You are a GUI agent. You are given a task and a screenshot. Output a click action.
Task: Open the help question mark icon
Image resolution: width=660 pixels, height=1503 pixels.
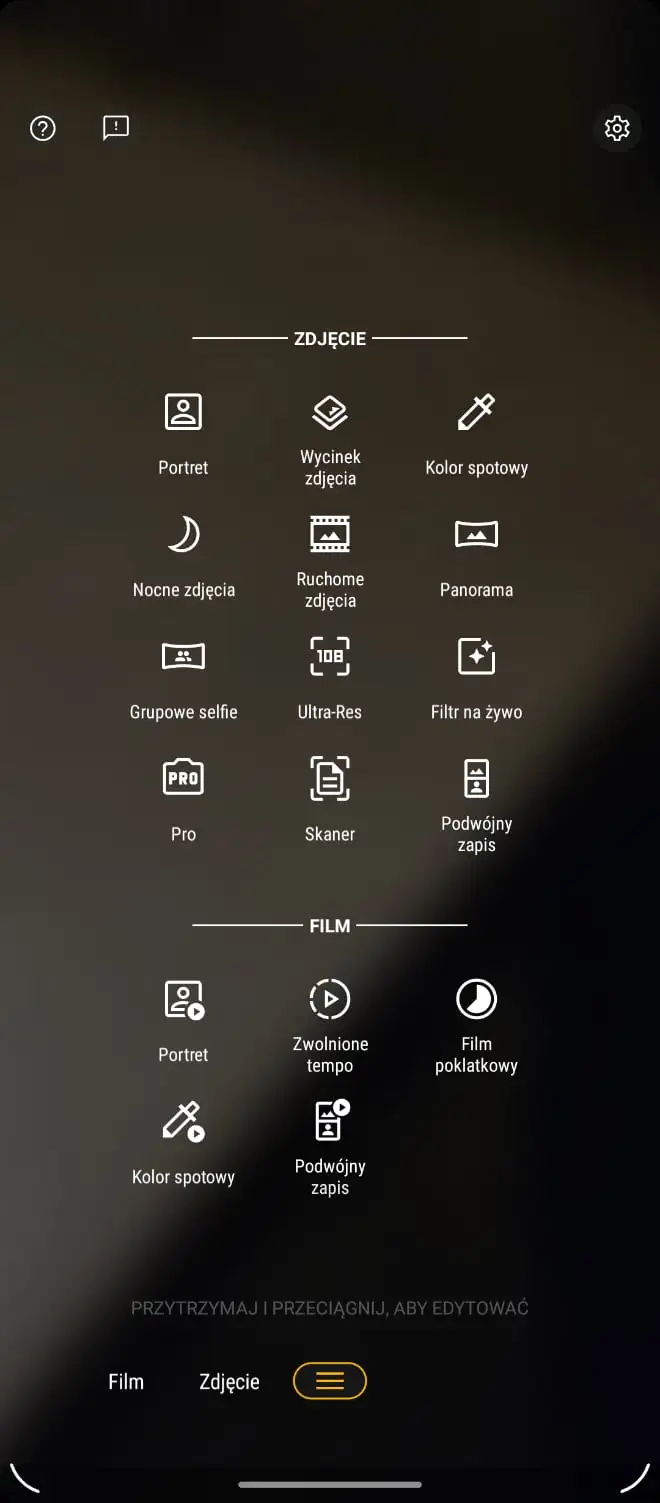(43, 128)
